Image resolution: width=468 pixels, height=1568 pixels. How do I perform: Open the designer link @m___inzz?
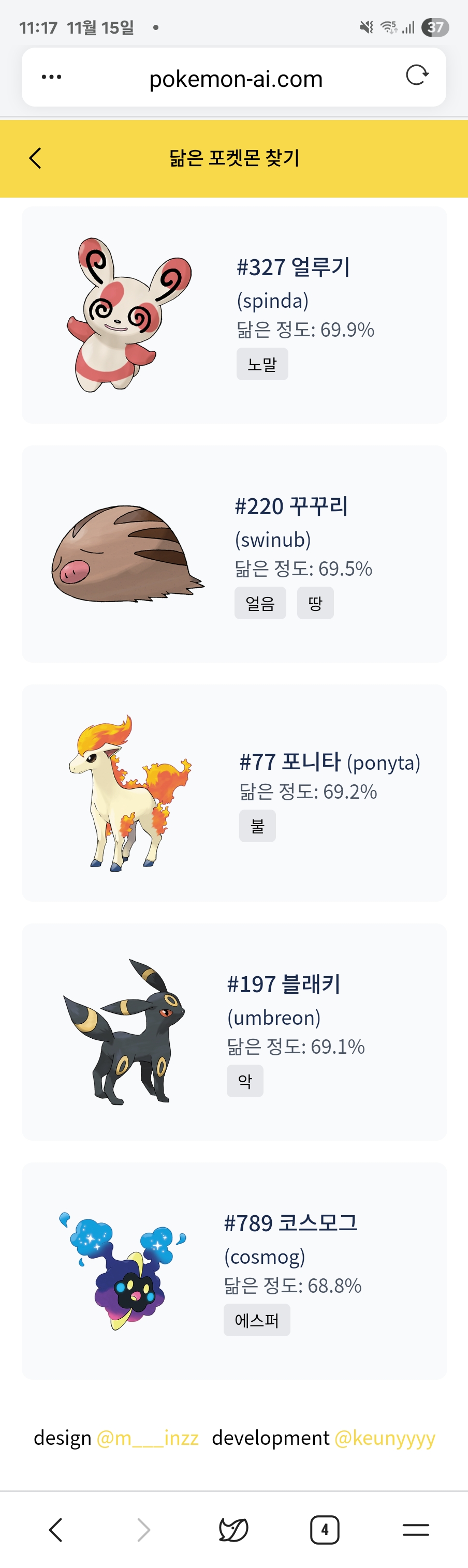[148, 1438]
